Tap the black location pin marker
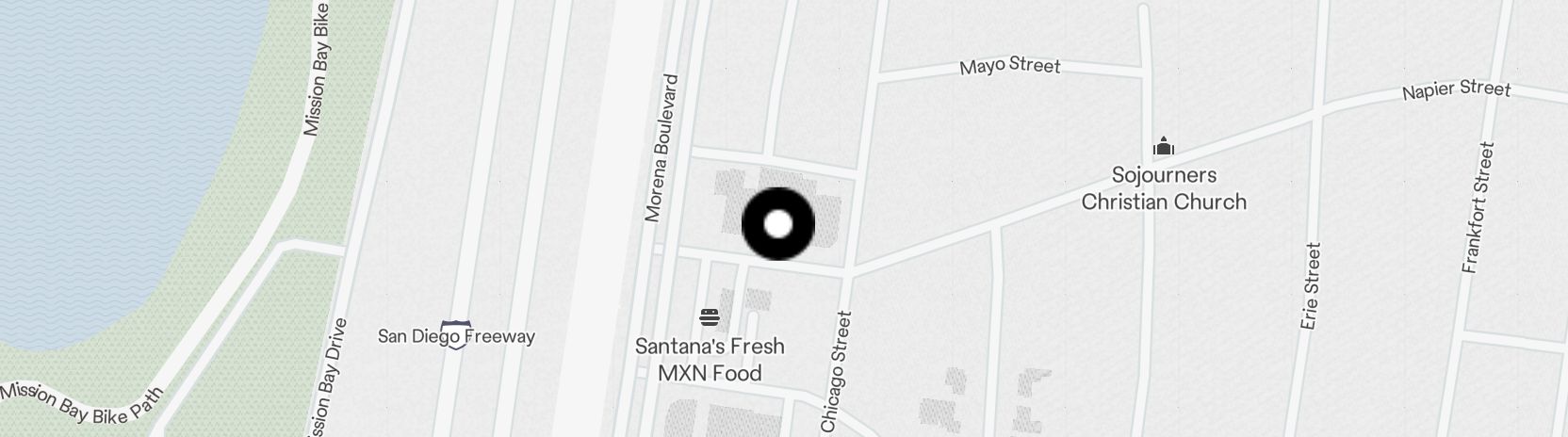Viewport: 1568px width, 437px height. point(777,224)
